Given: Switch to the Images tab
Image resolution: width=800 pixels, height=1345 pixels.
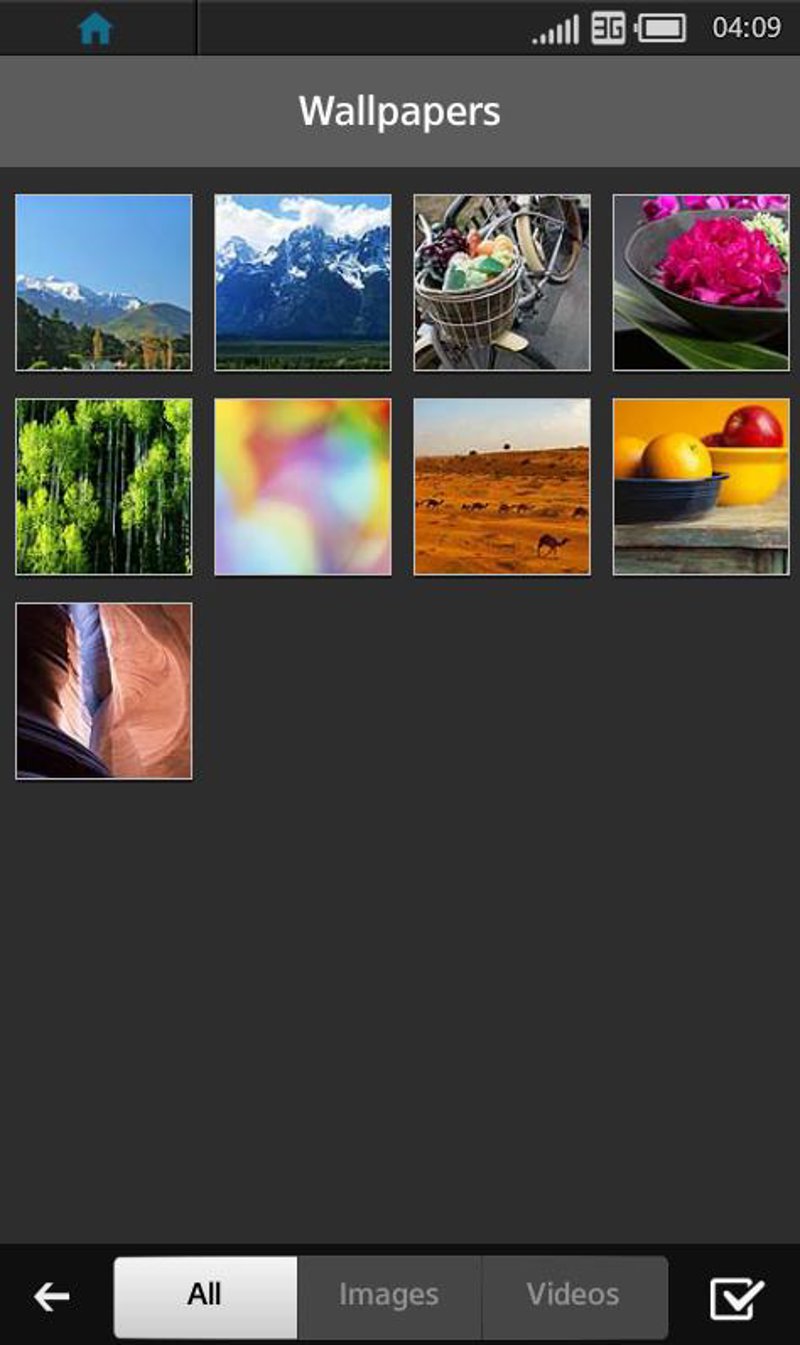Looking at the screenshot, I should [389, 1296].
